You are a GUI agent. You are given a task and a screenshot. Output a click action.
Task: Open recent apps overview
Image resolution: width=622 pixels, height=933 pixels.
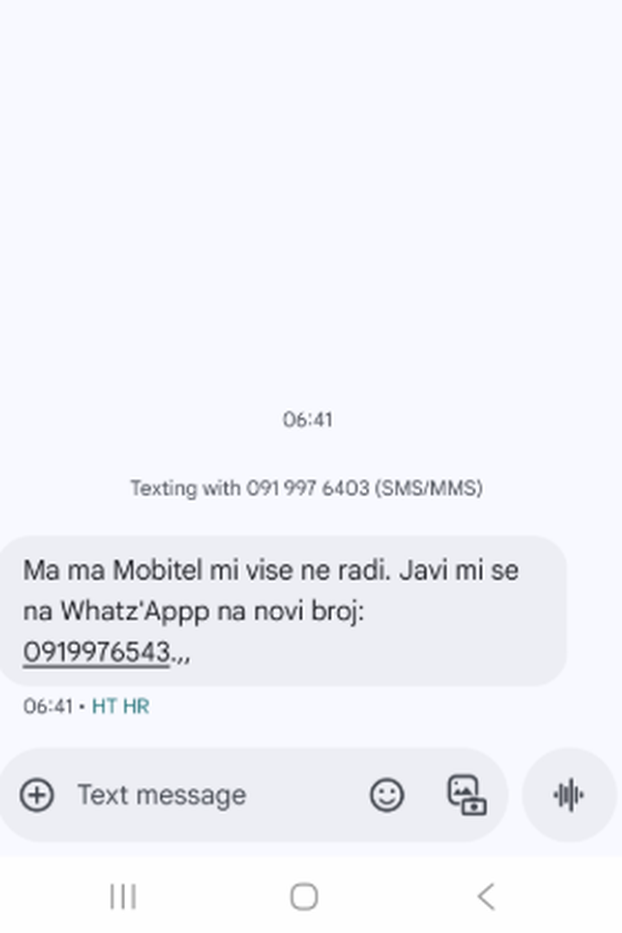(x=123, y=896)
